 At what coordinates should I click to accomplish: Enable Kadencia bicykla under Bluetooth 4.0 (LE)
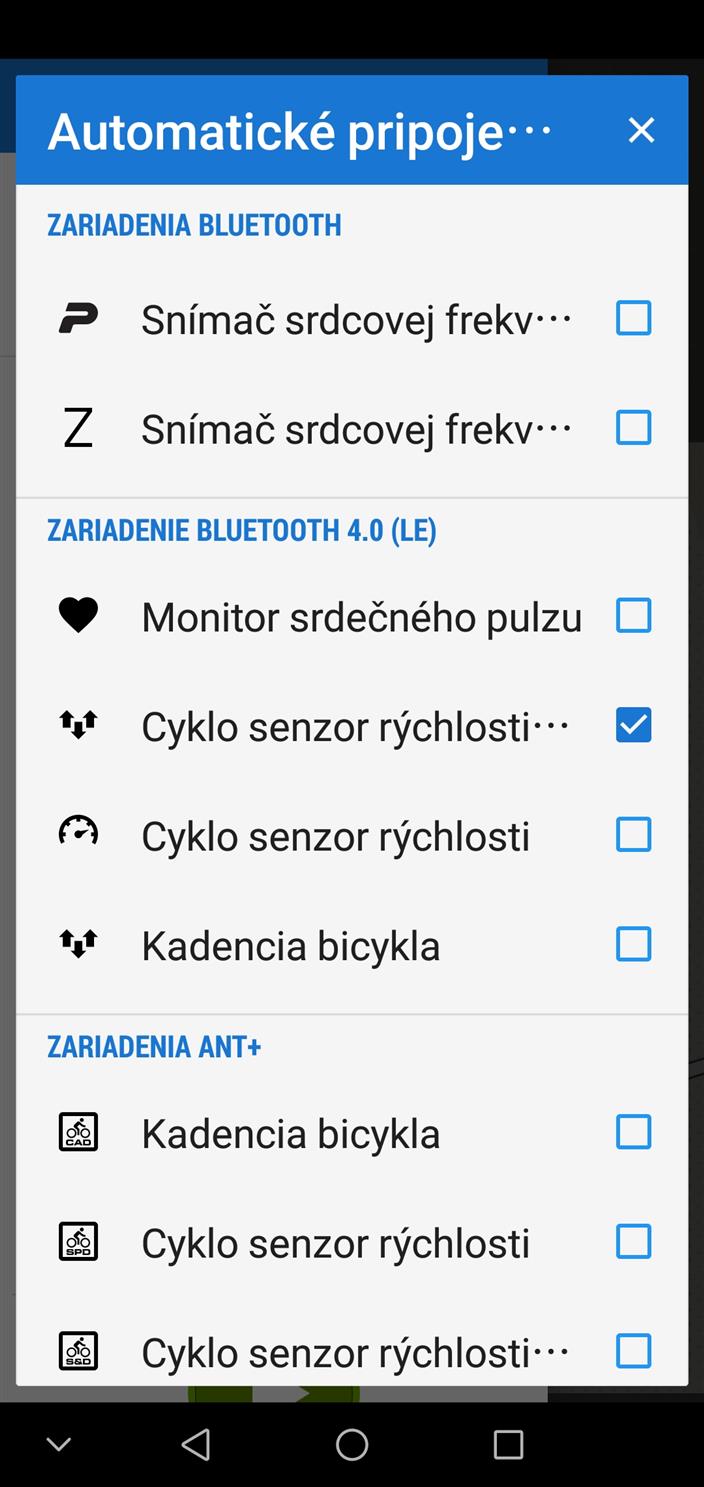coord(633,944)
